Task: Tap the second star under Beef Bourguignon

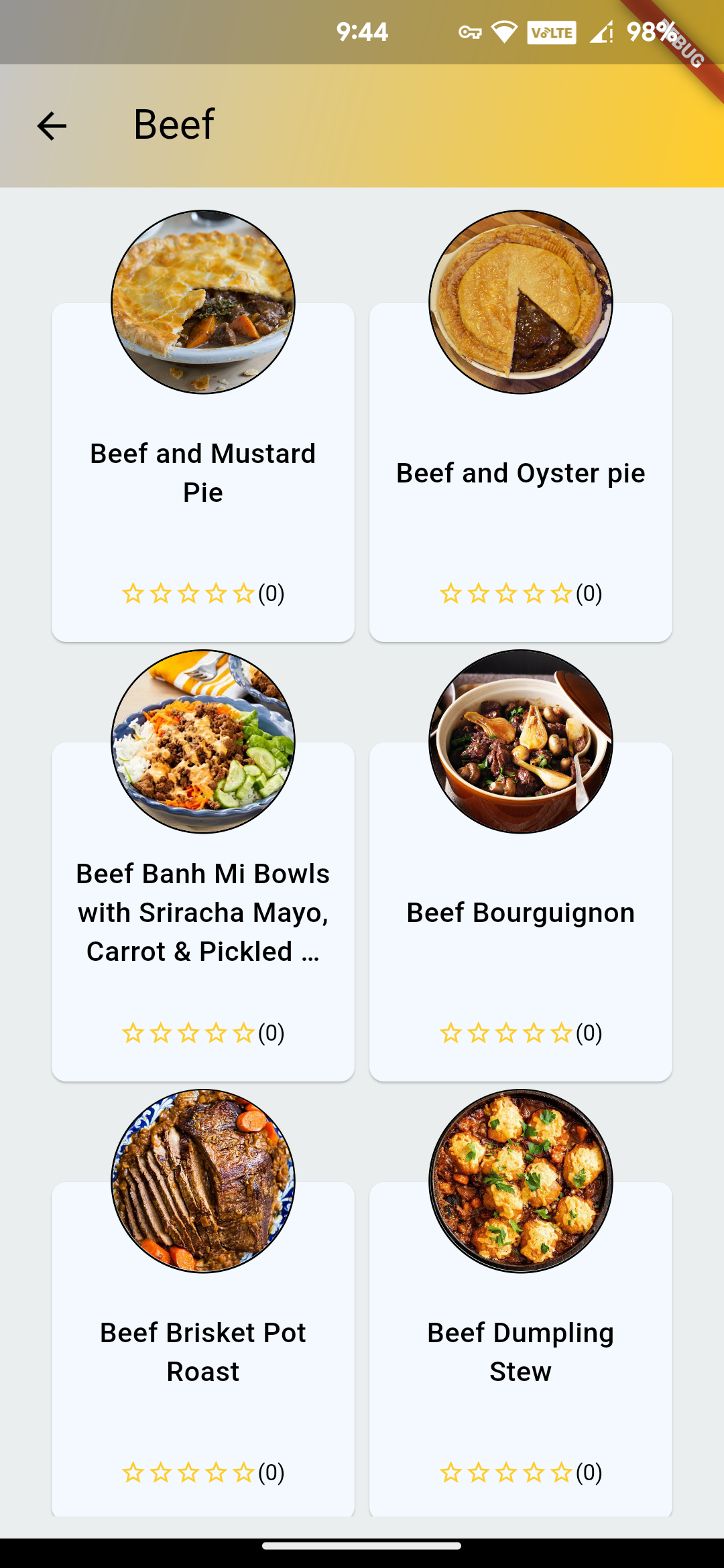Action: (477, 1034)
